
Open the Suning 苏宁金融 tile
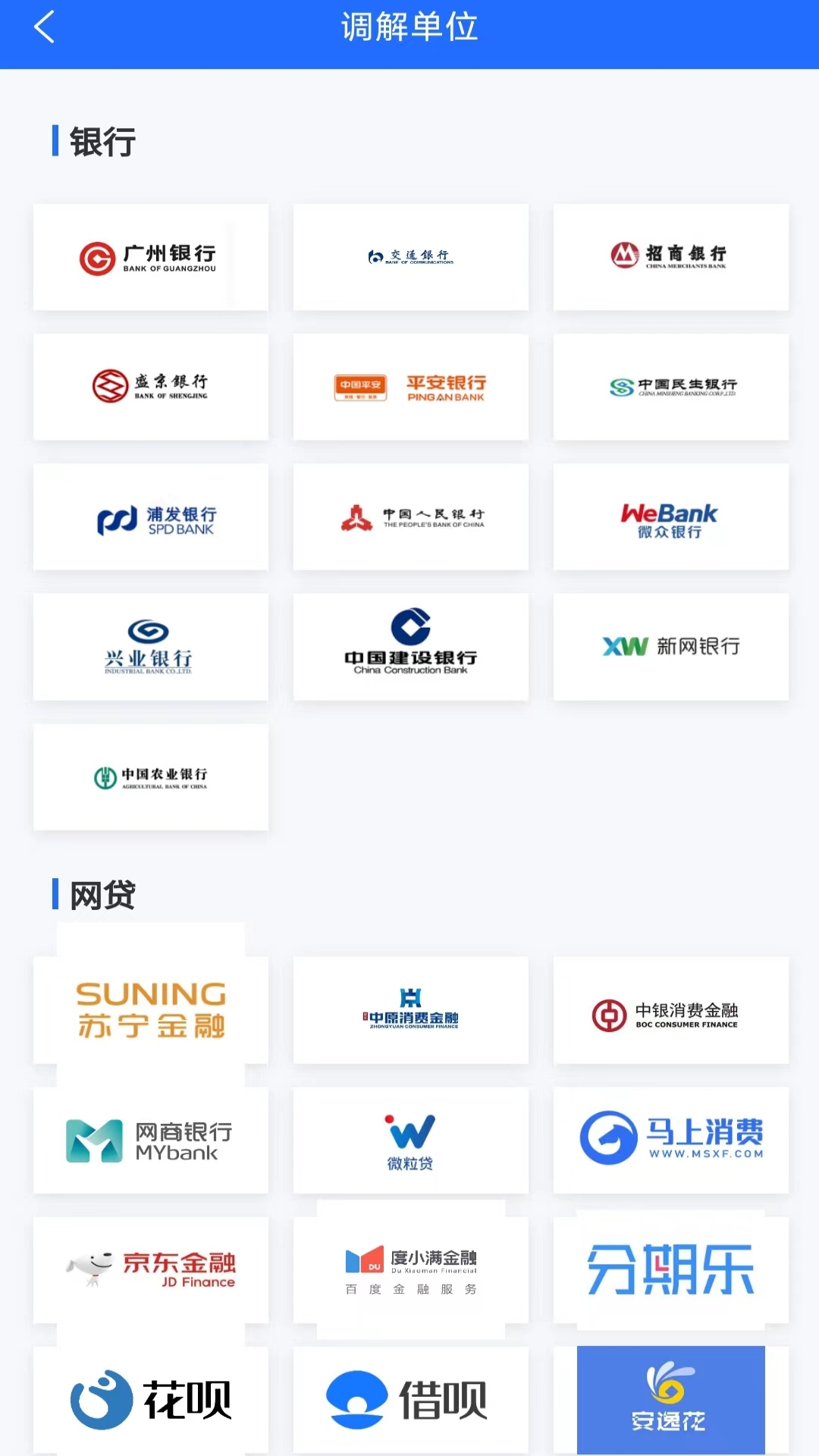(x=151, y=1010)
